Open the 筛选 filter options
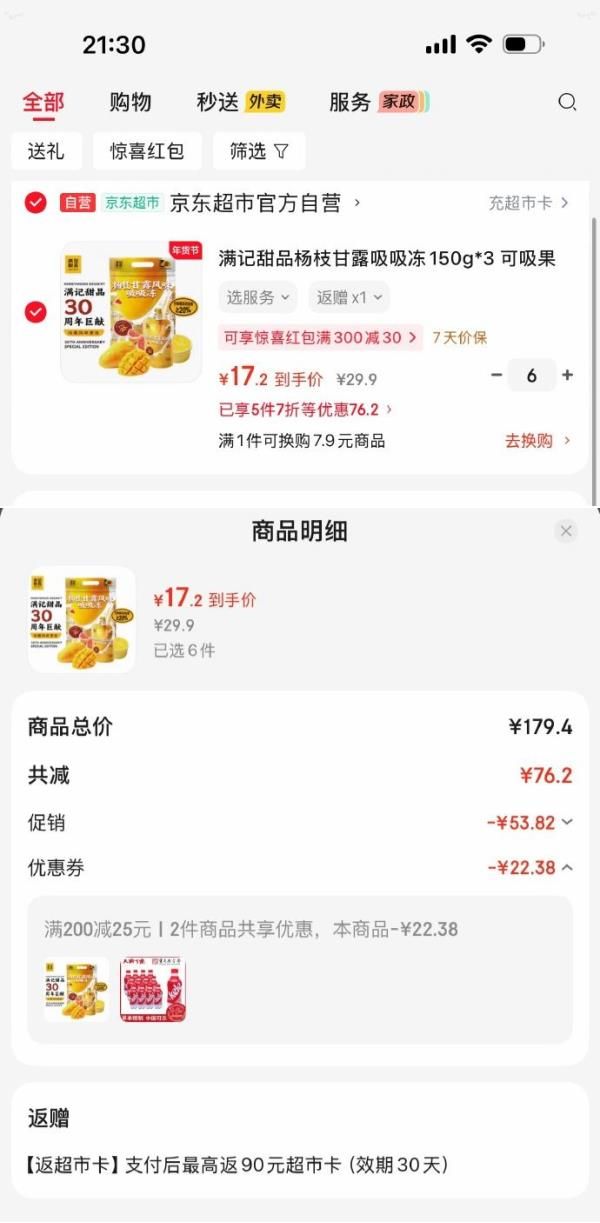600x1223 pixels. [259, 151]
